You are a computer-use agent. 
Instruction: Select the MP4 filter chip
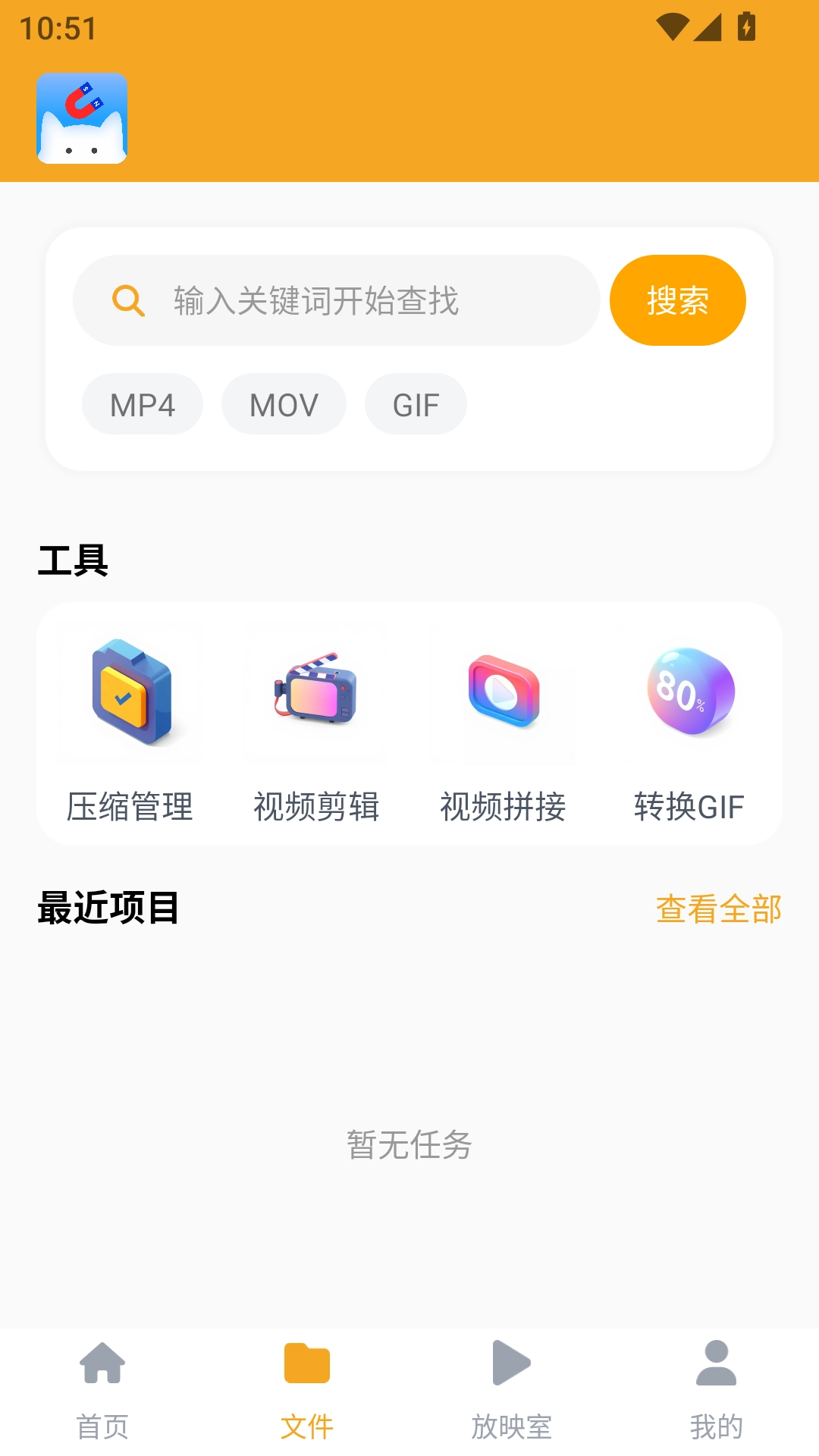(x=142, y=404)
